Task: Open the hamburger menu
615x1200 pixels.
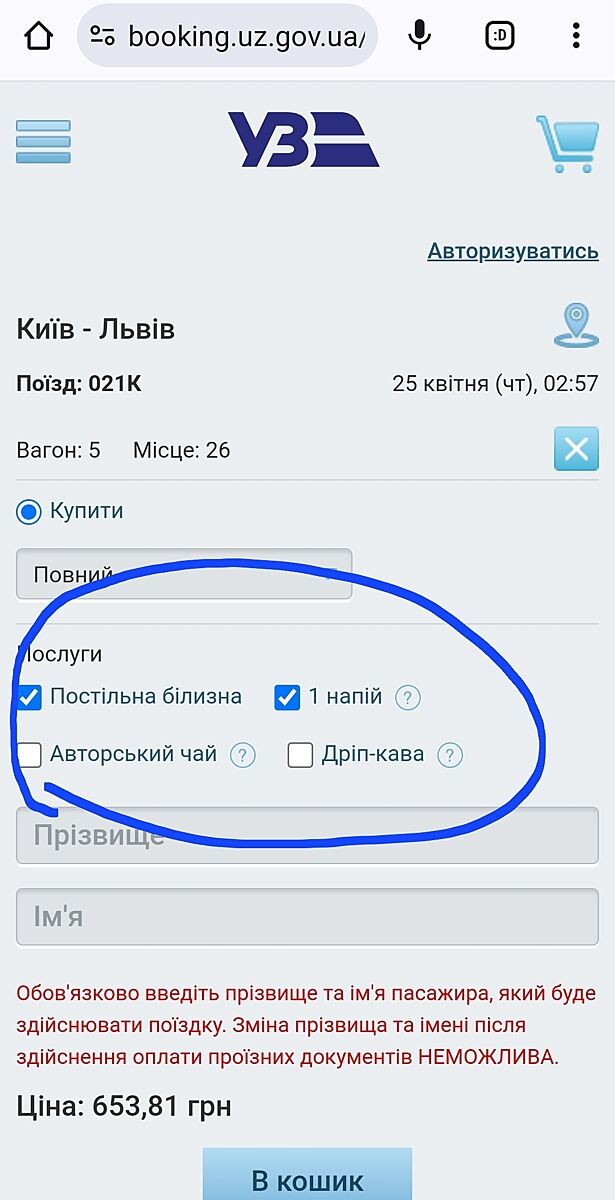Action: point(43,142)
